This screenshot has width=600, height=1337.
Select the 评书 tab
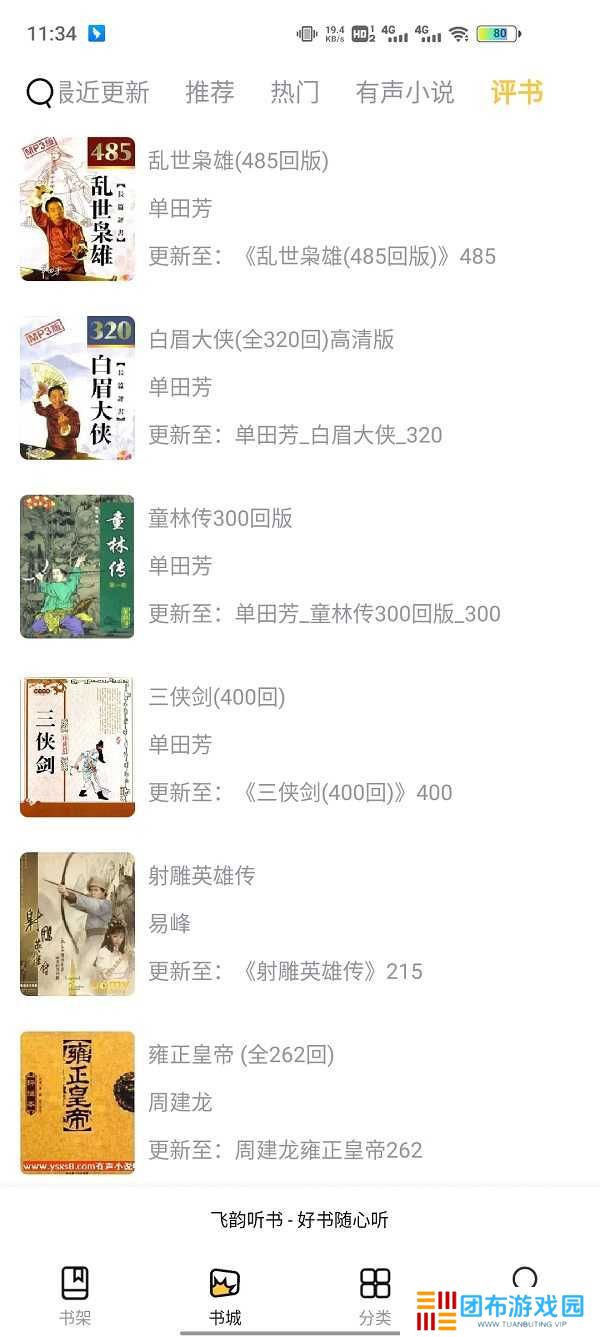point(517,93)
